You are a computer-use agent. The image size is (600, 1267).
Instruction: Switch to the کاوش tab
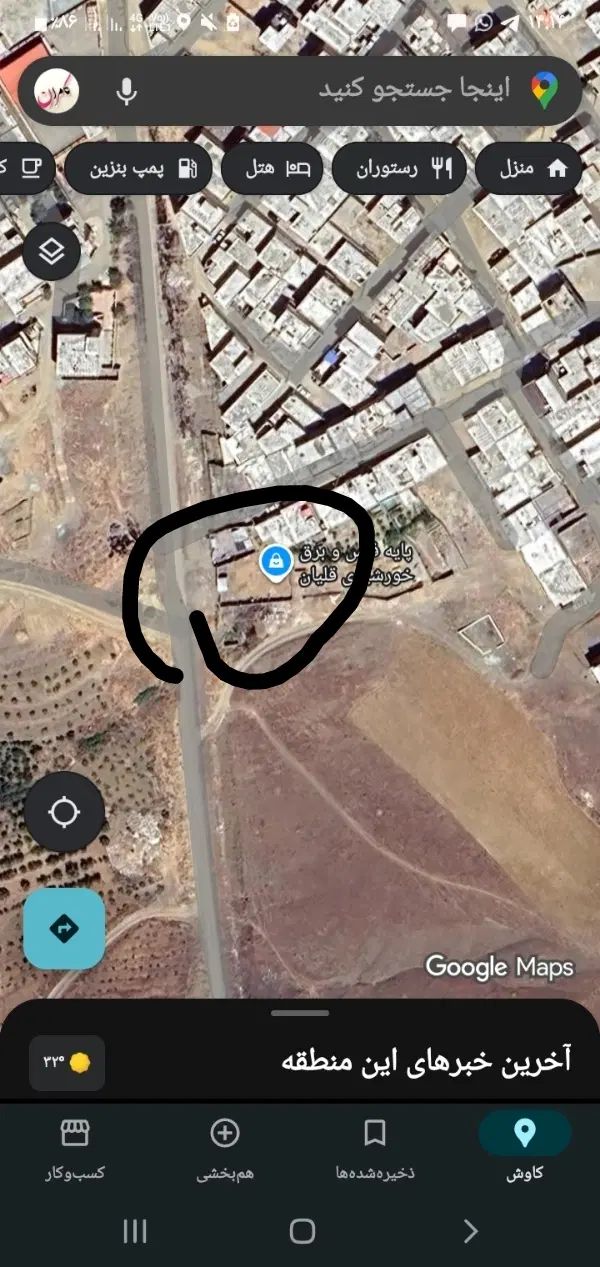(x=524, y=1148)
